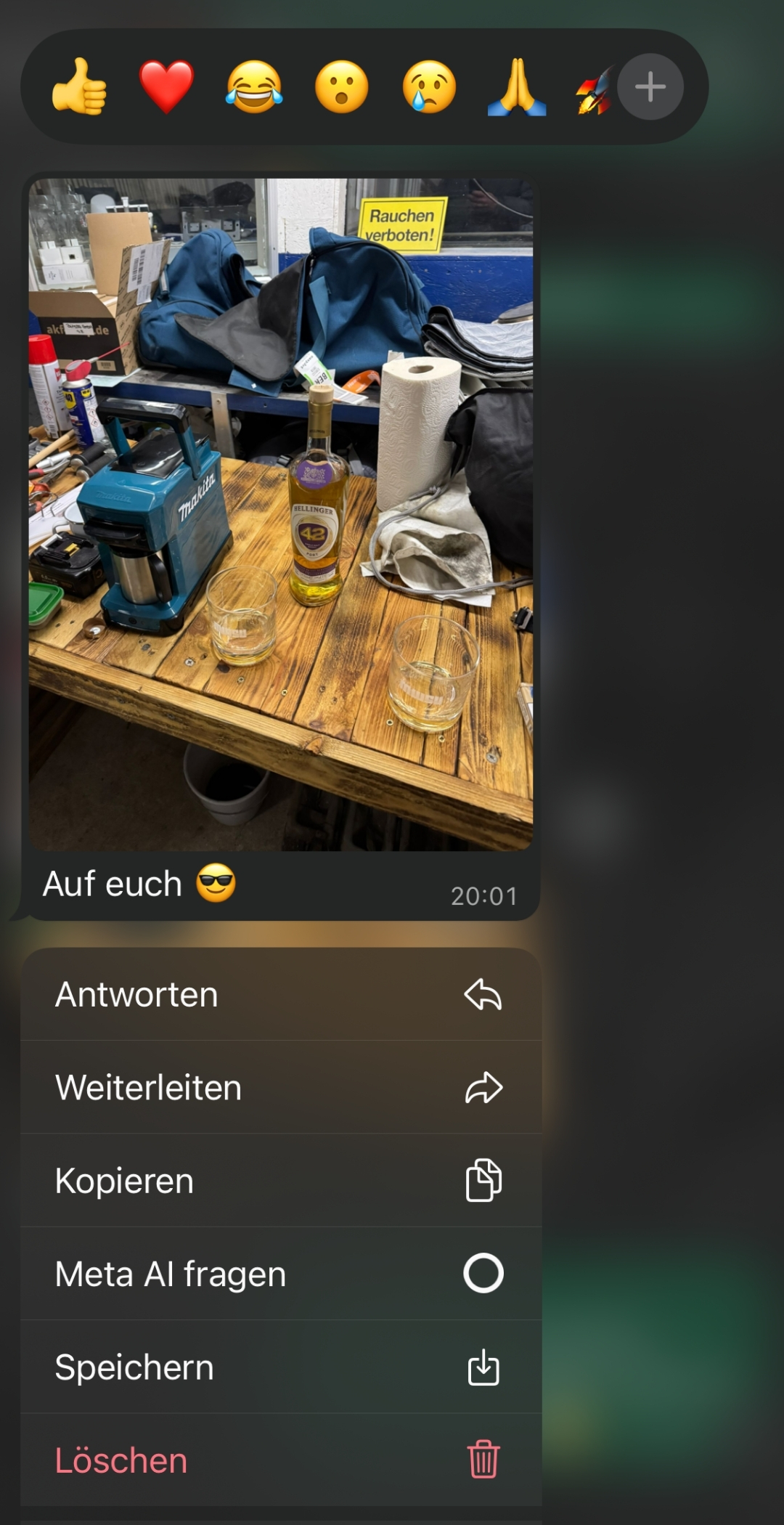
Task: React with the praying hands emoji
Action: click(x=517, y=87)
